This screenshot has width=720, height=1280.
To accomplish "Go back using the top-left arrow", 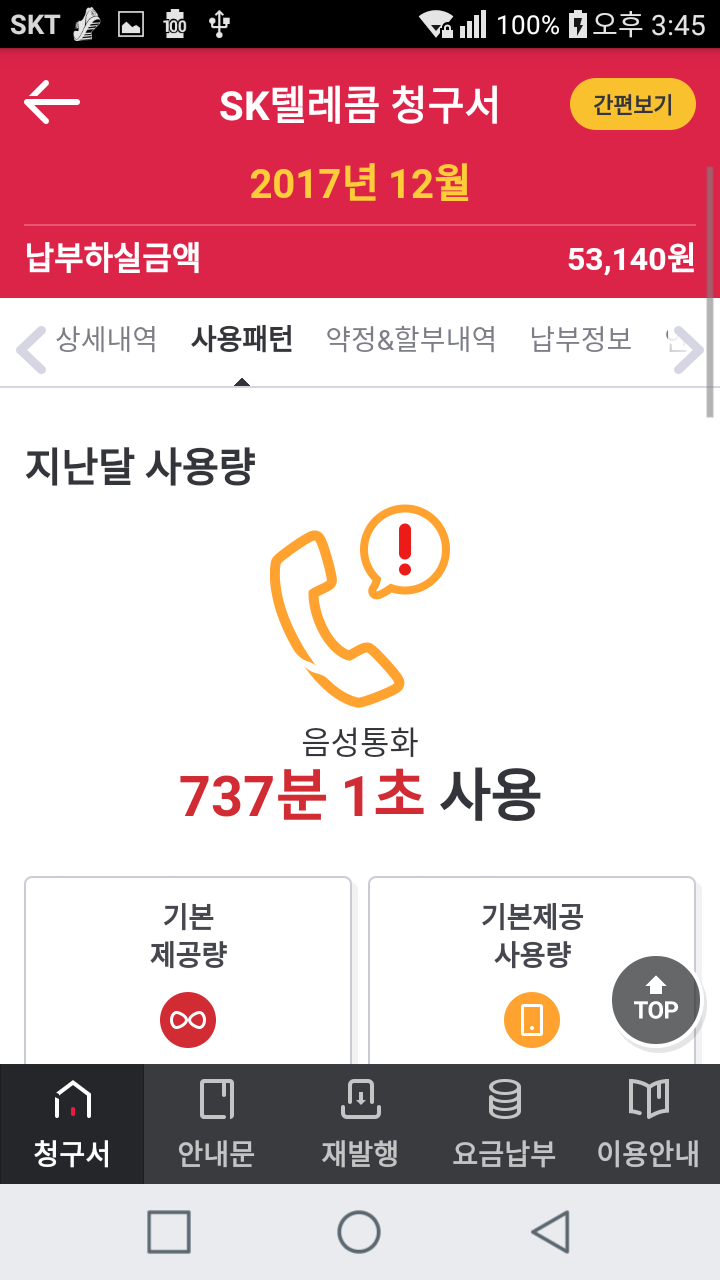I will pos(52,102).
